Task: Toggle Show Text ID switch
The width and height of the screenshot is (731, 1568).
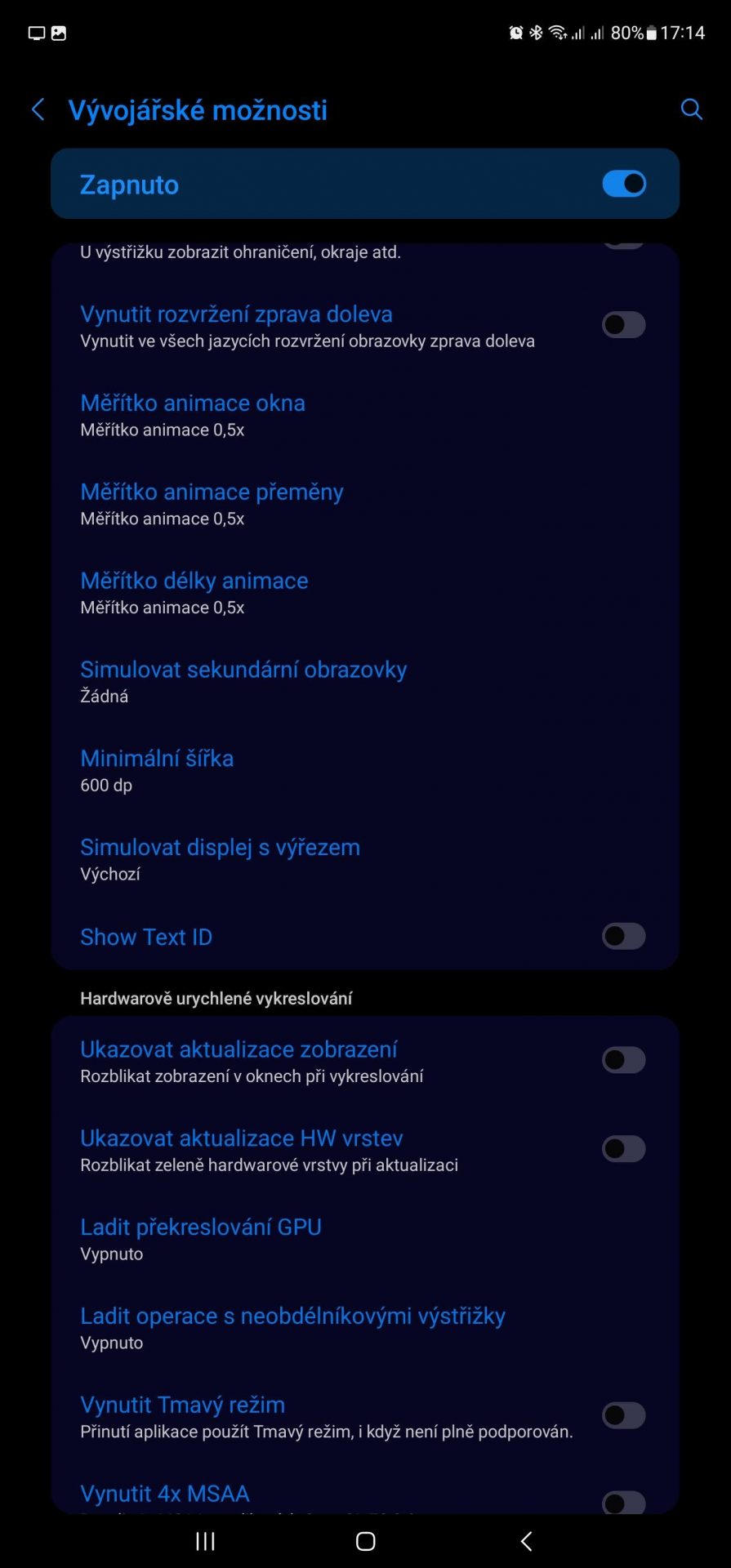Action: pyautogui.click(x=624, y=936)
